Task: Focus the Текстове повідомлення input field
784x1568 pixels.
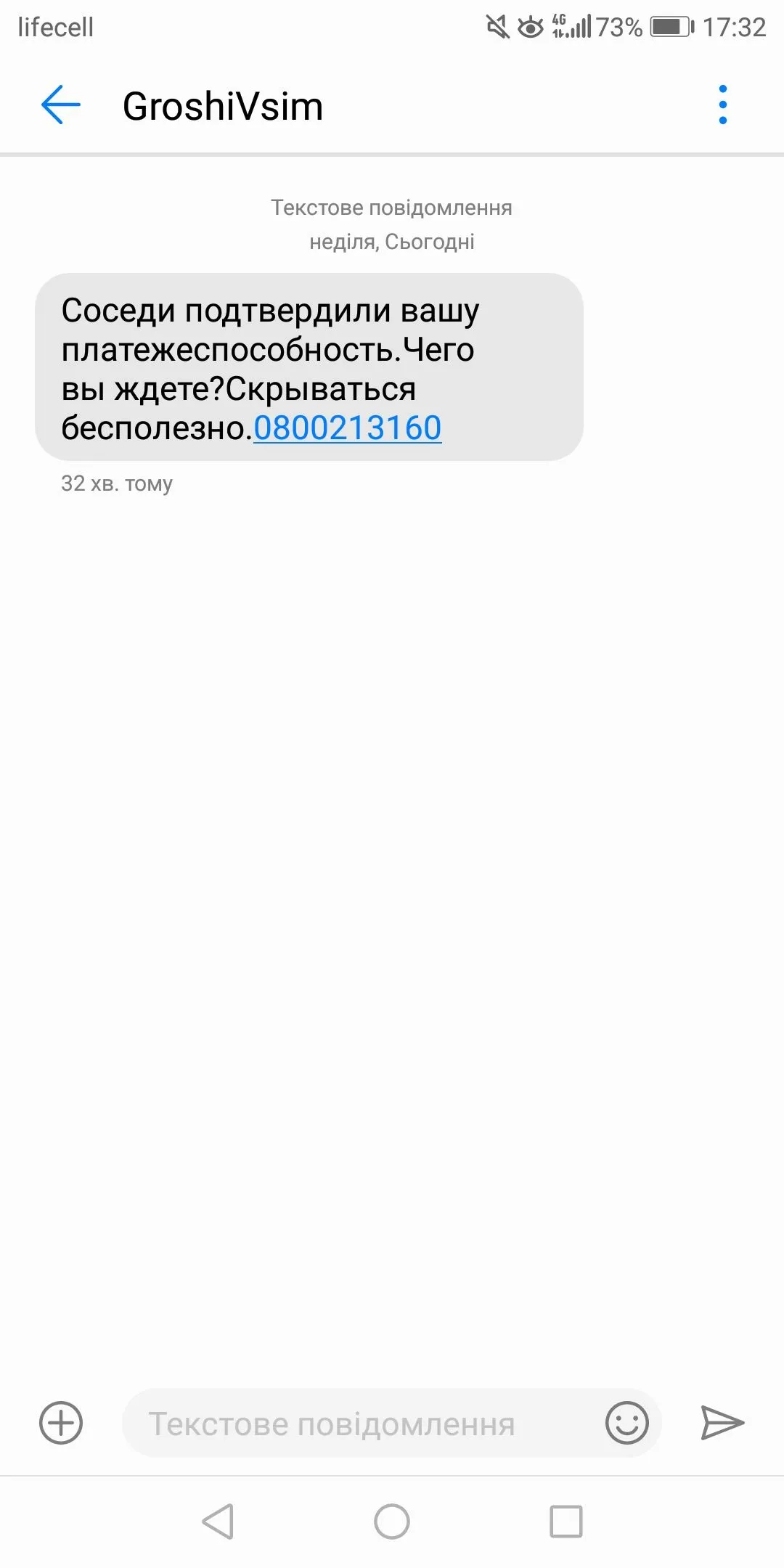Action: [x=356, y=1424]
